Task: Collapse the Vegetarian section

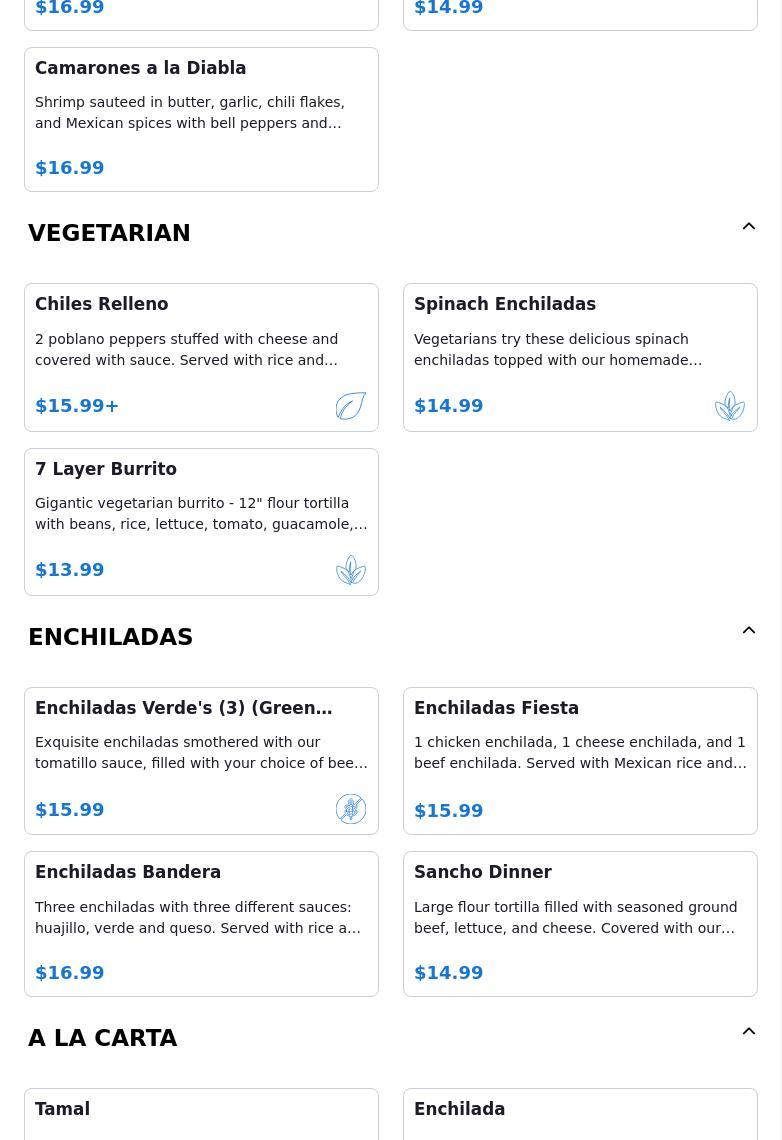Action: point(748,227)
